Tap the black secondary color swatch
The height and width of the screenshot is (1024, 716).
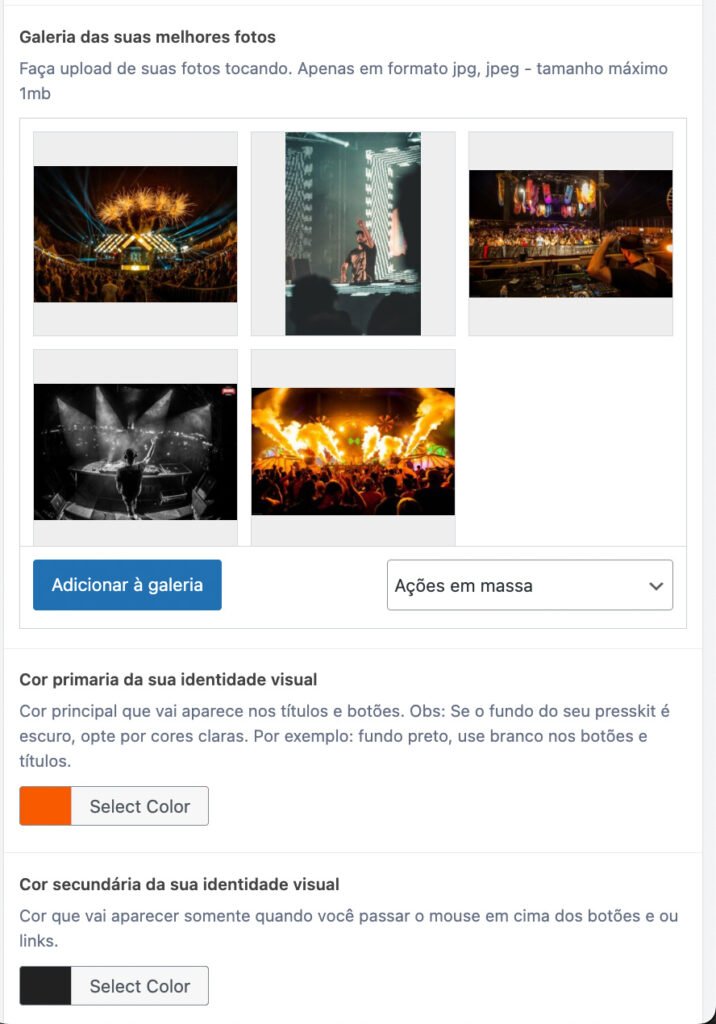click(x=46, y=986)
